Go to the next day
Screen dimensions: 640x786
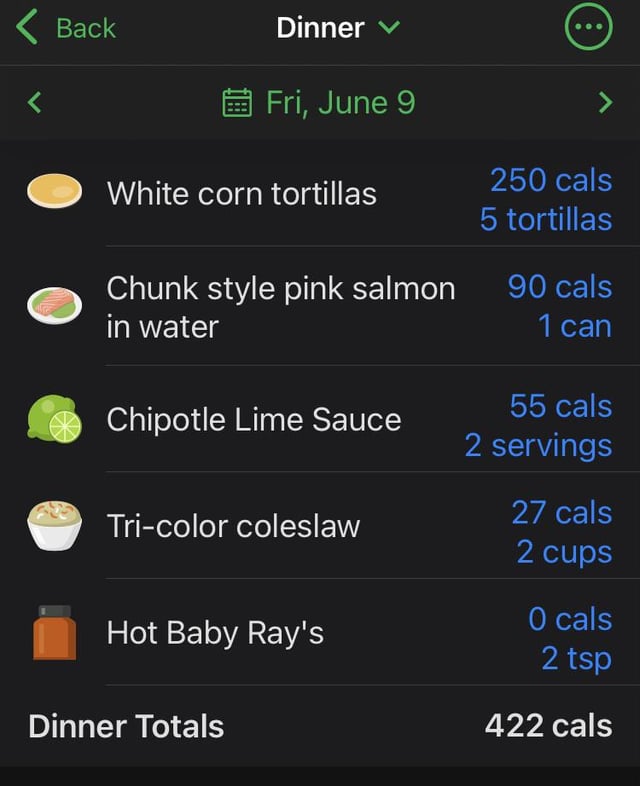604,102
